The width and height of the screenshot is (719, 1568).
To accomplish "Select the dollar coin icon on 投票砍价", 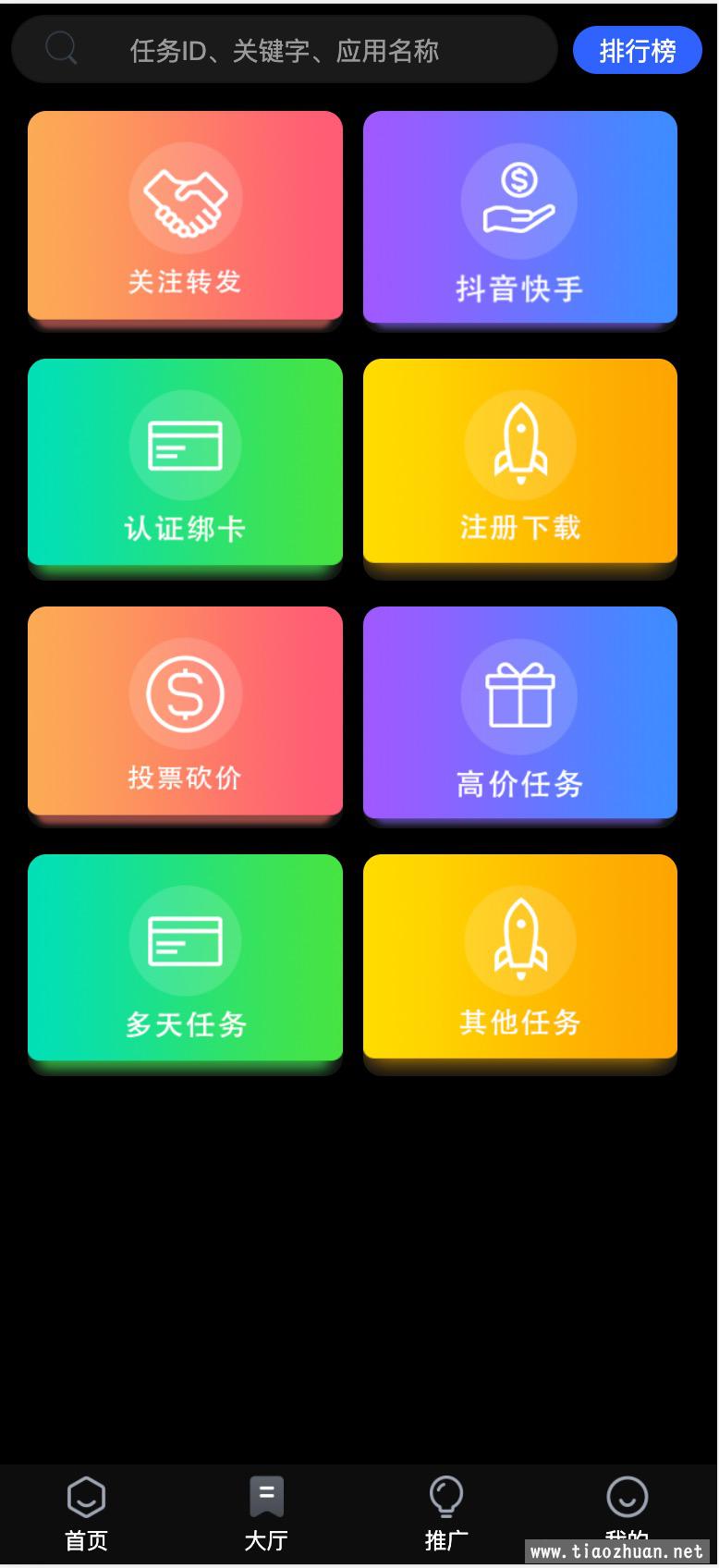I will coord(185,695).
